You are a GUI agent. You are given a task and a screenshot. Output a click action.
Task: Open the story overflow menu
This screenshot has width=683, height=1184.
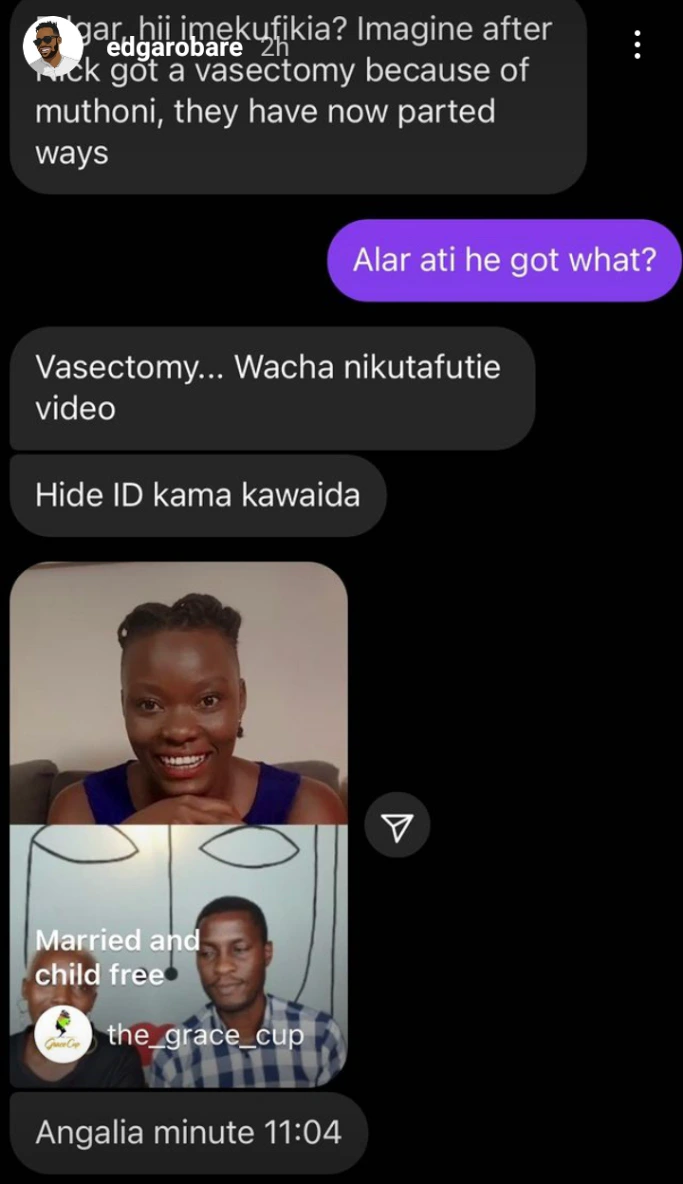[x=638, y=45]
